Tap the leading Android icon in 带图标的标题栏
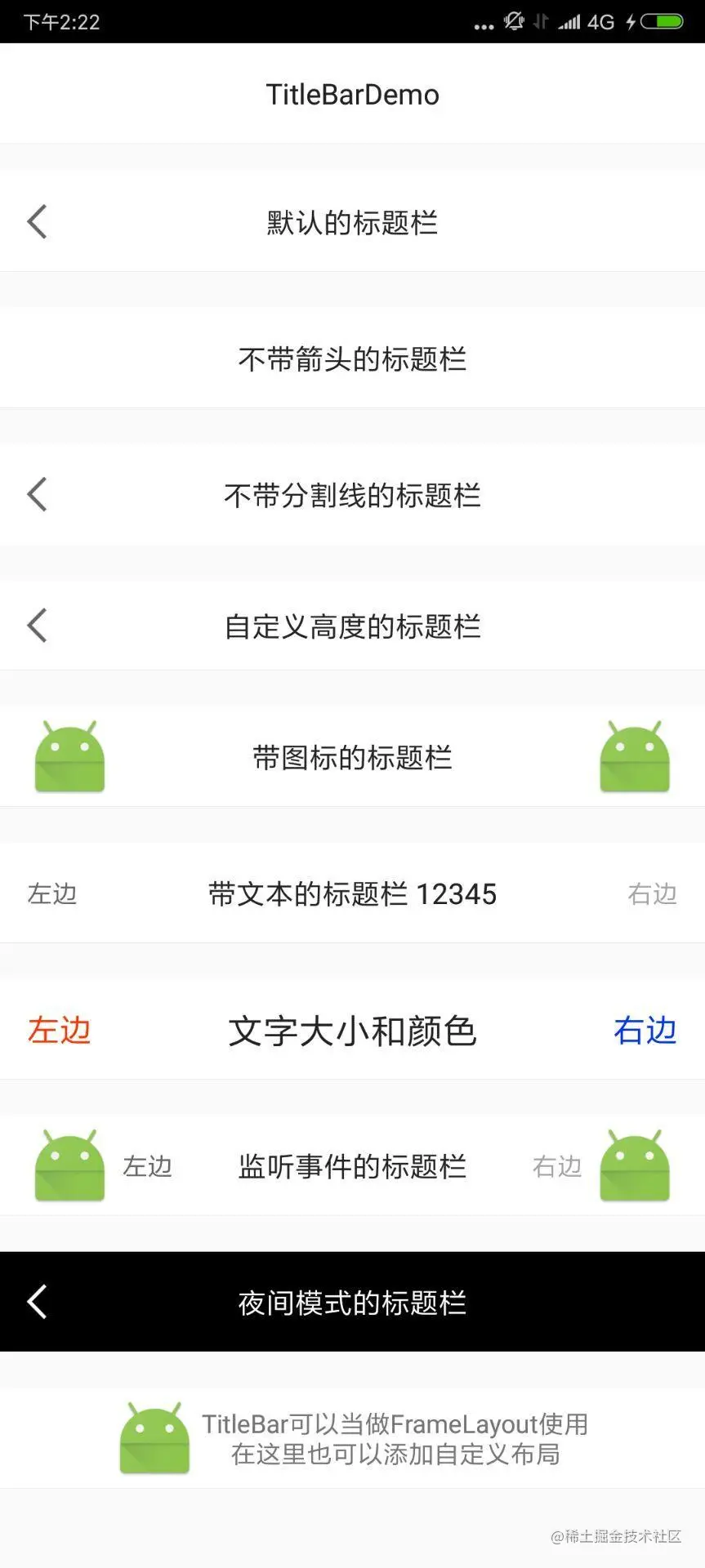Image resolution: width=705 pixels, height=1568 pixels. pyautogui.click(x=69, y=757)
